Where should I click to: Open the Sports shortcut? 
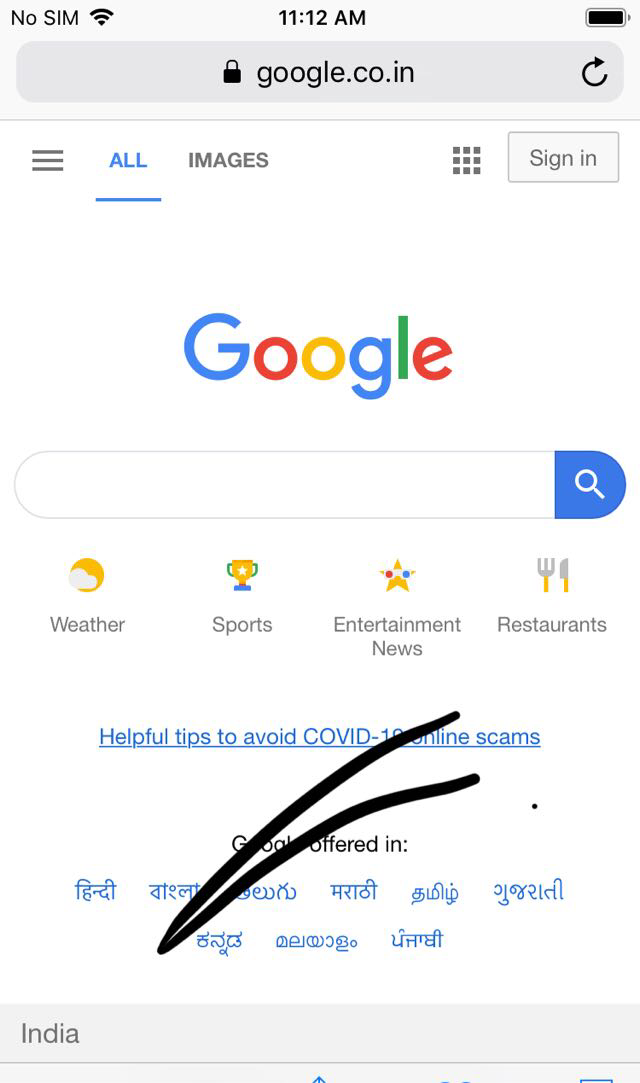click(242, 596)
